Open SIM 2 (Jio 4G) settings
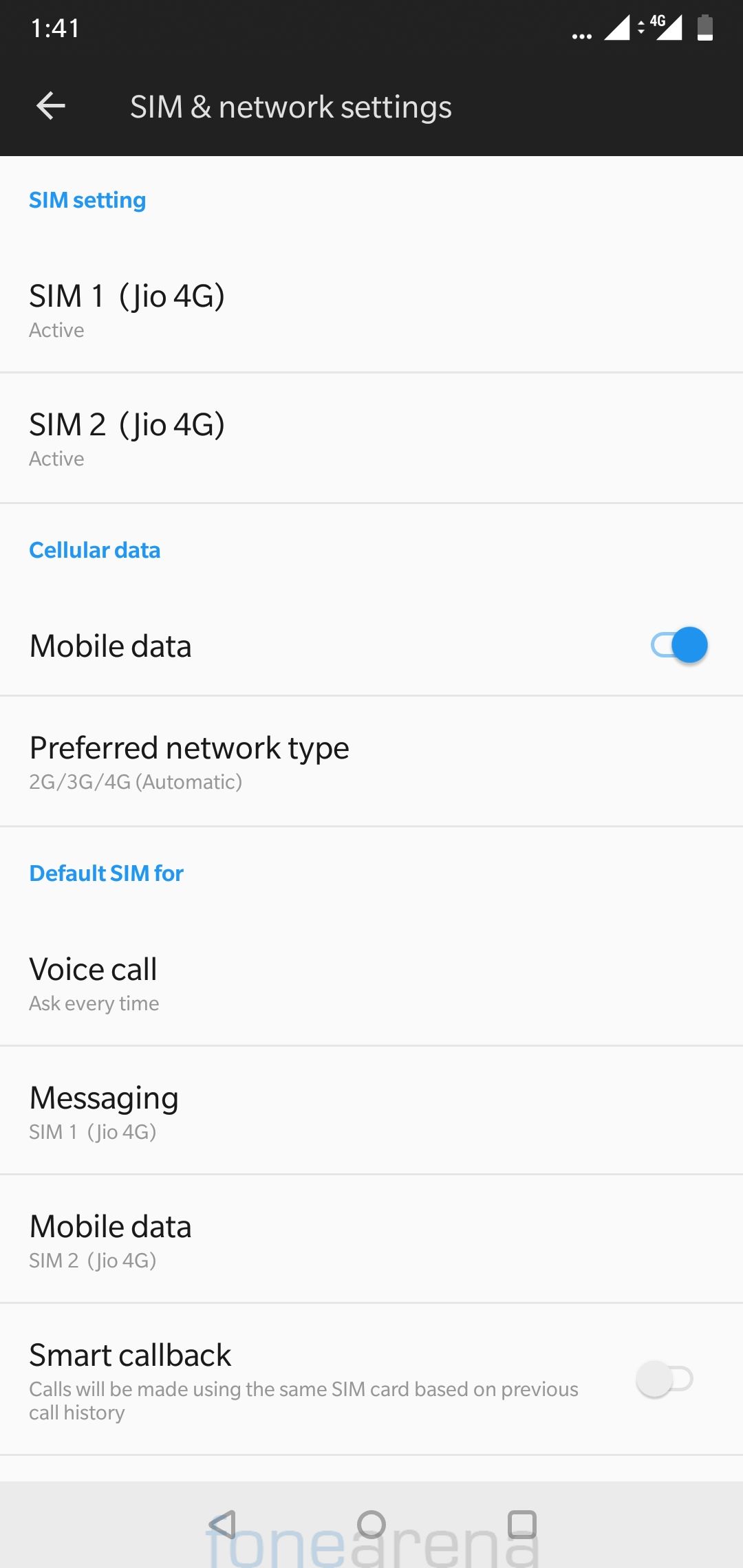 tap(371, 439)
